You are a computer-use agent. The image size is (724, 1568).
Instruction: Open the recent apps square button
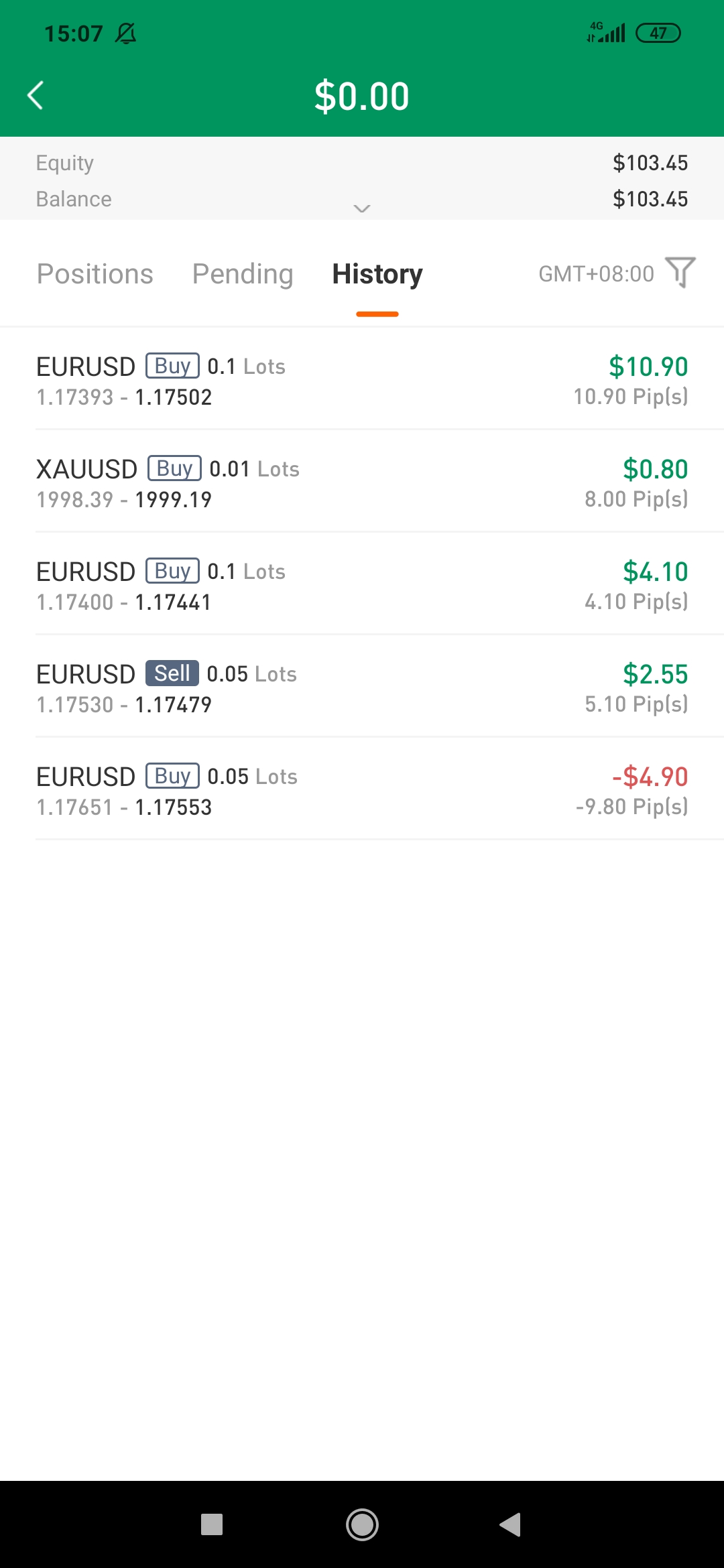pyautogui.click(x=212, y=1524)
